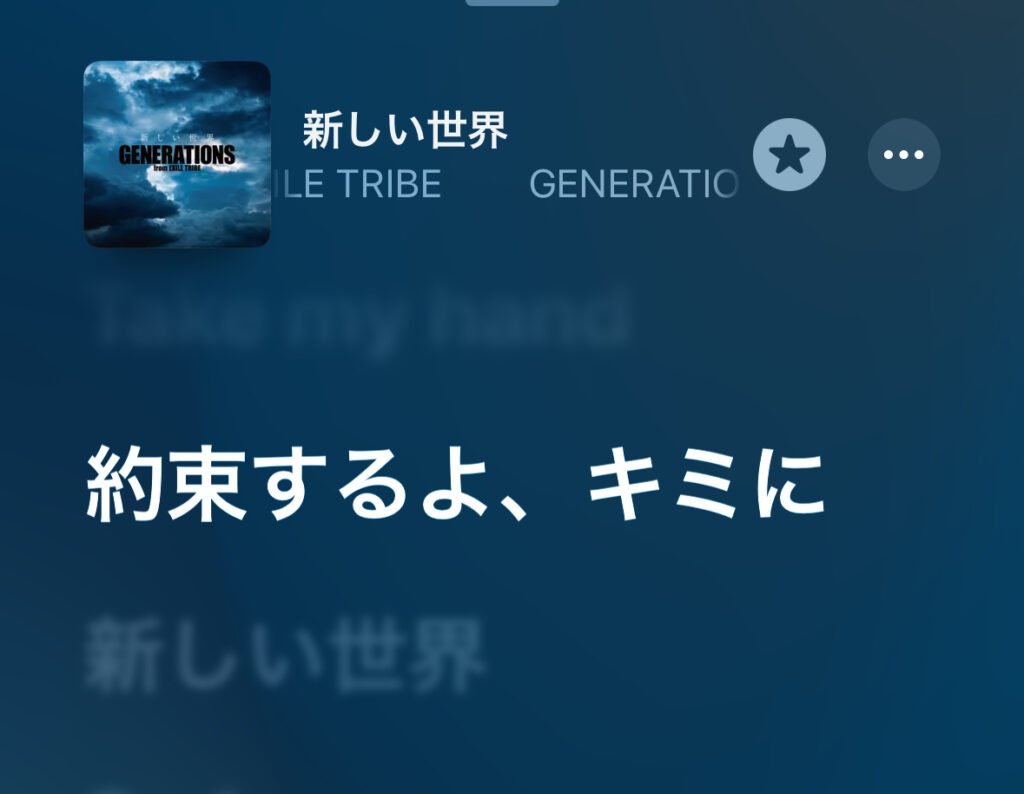Favorite the song with the star icon
This screenshot has height=794, width=1024.
coord(789,155)
